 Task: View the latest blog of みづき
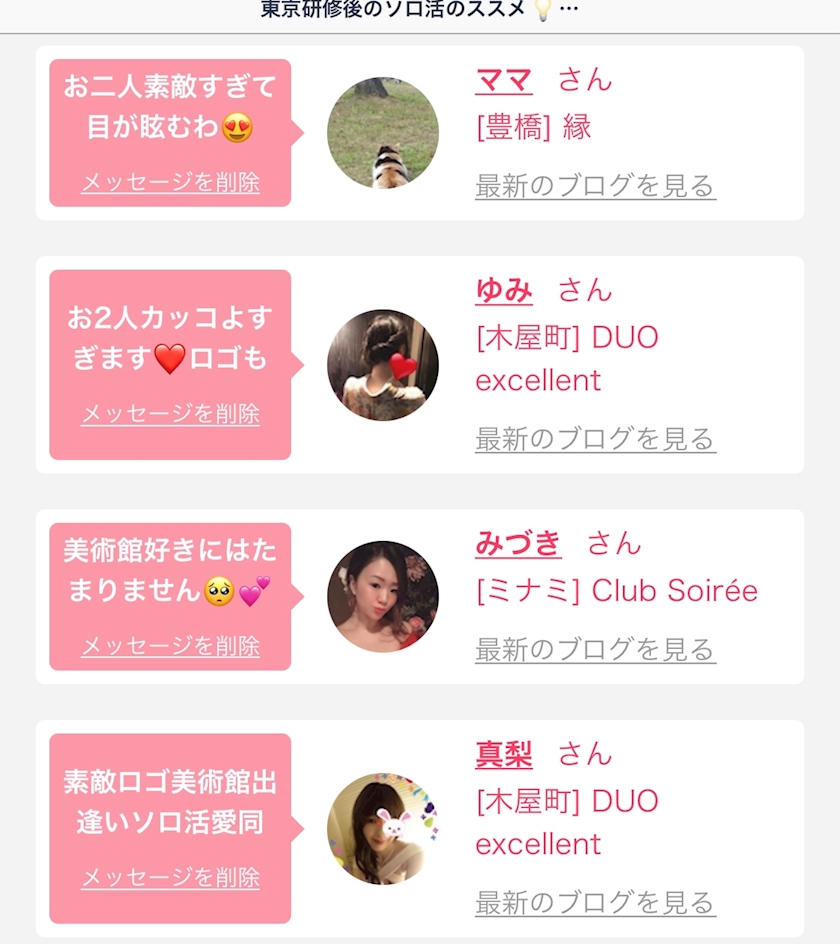click(595, 650)
